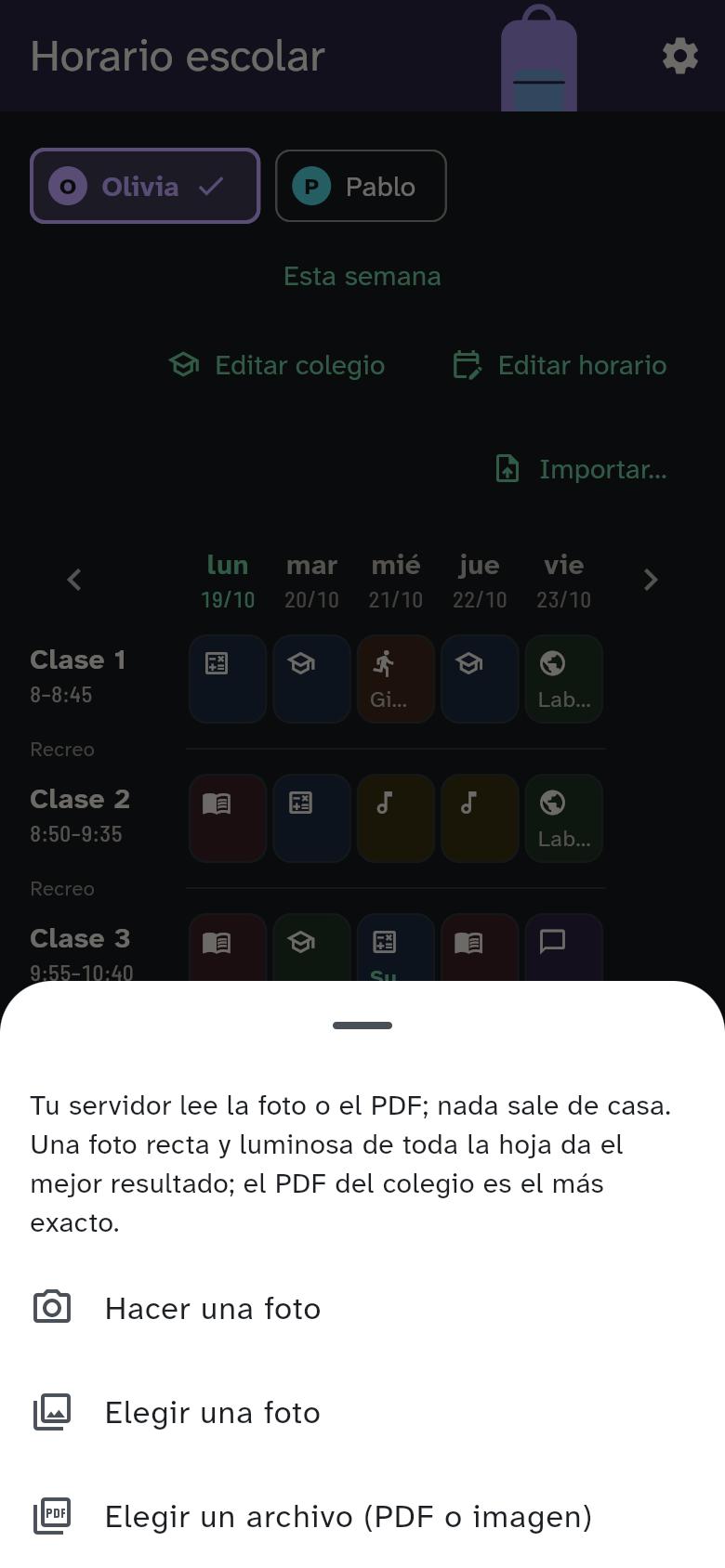Select "Hacer una foto" option
Viewport: 725px width, 1568px height.
(x=362, y=1308)
